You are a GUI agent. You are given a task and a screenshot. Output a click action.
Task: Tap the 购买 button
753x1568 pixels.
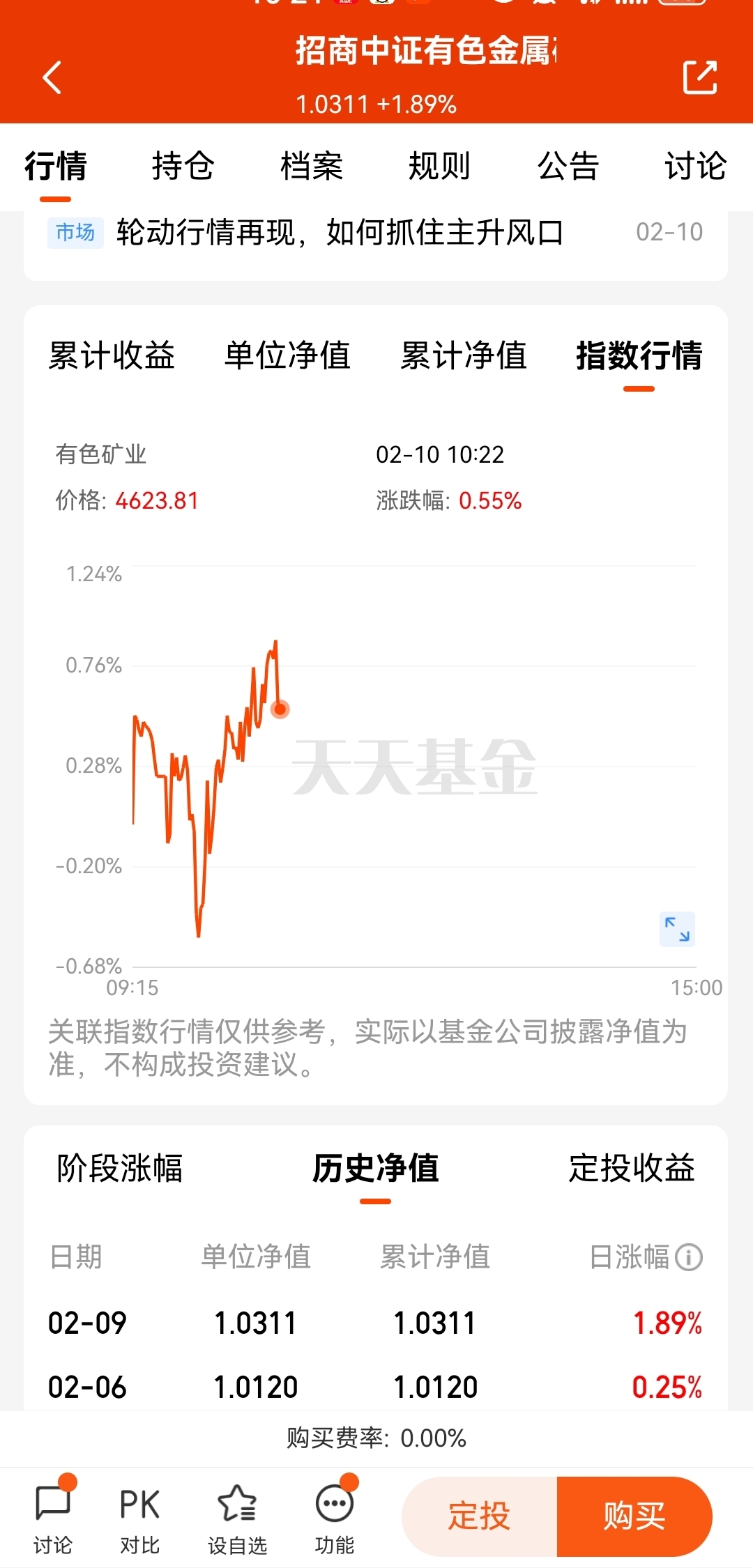(634, 1516)
